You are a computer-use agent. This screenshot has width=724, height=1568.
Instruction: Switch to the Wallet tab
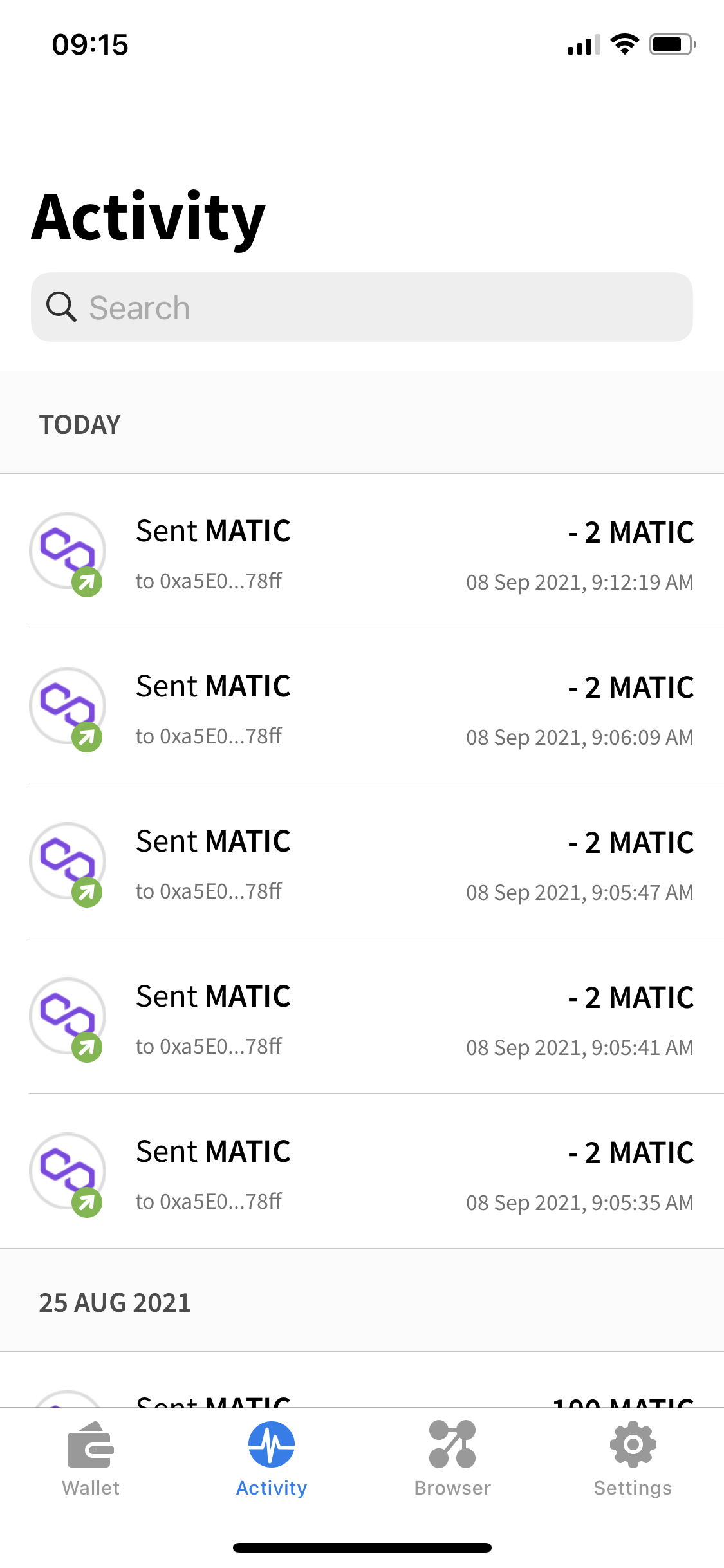click(x=91, y=1459)
